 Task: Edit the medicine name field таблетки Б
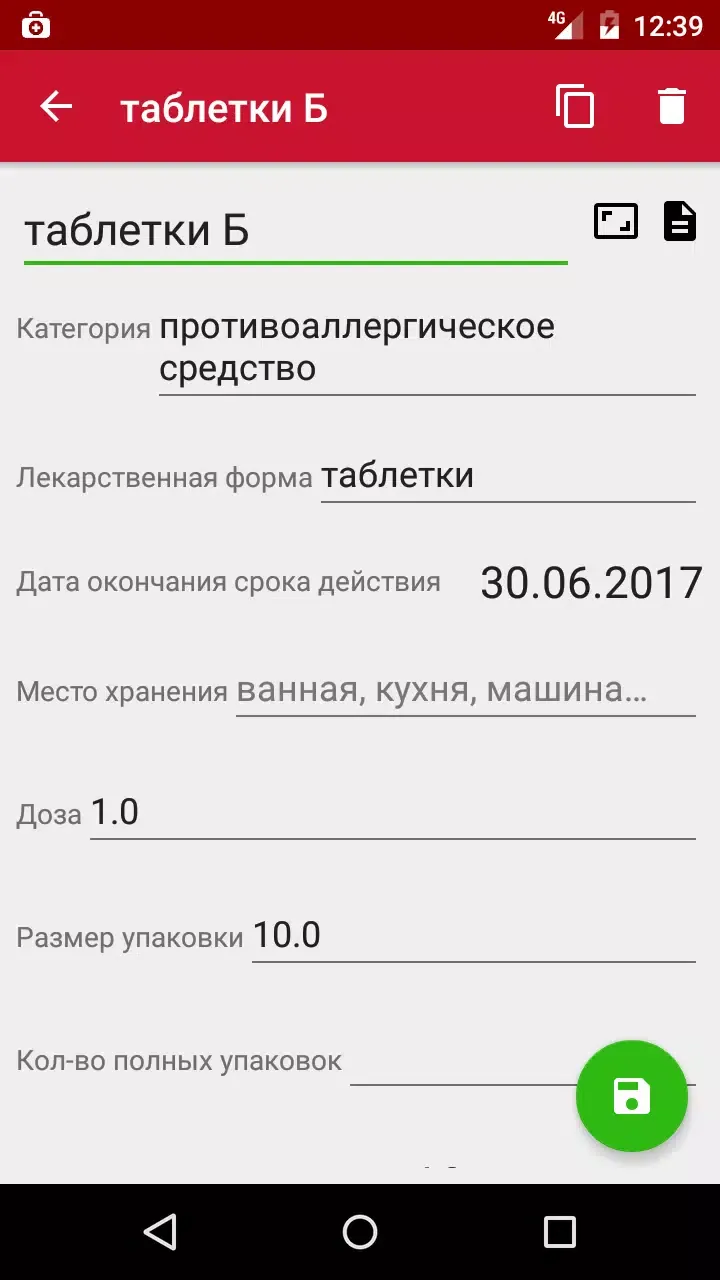point(295,232)
